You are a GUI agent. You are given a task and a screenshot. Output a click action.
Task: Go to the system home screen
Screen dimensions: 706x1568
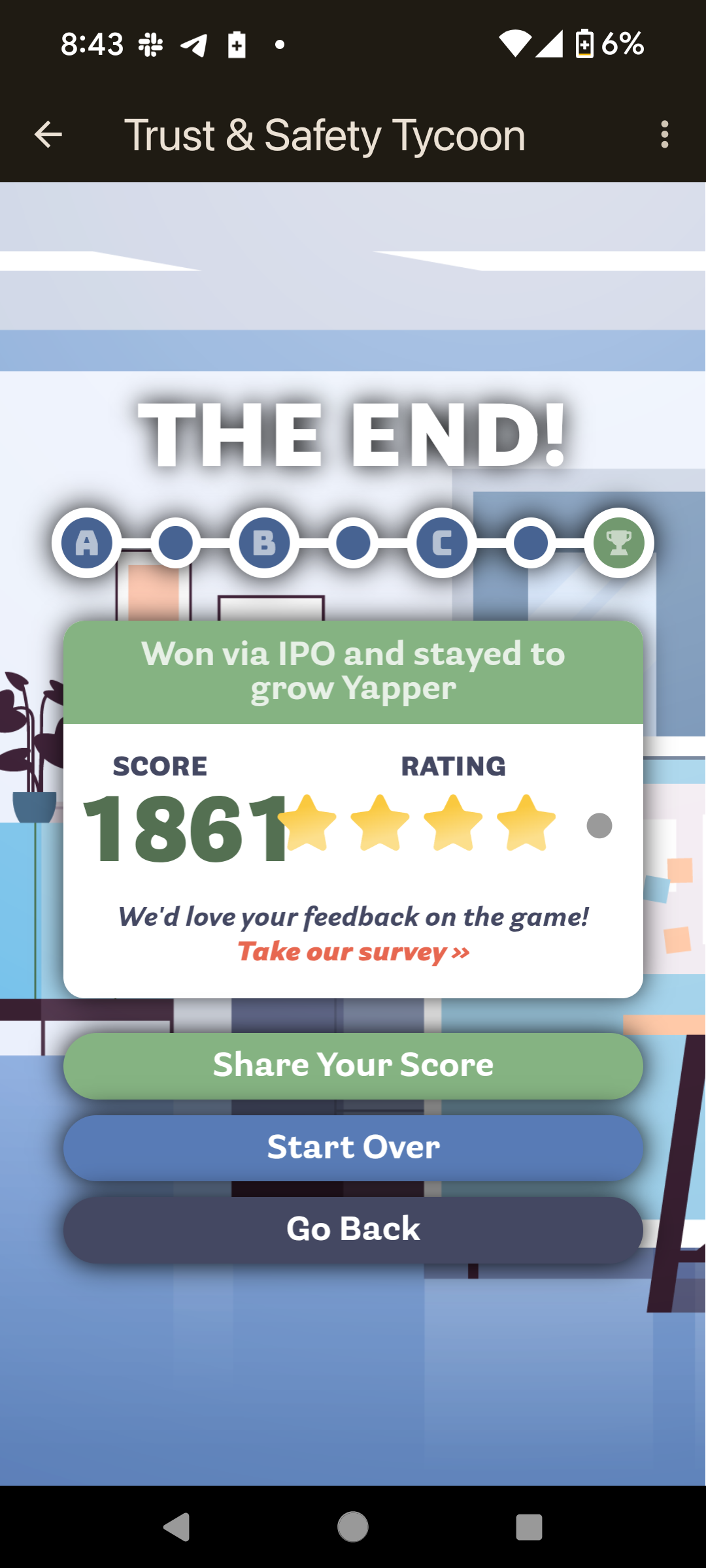click(353, 1527)
